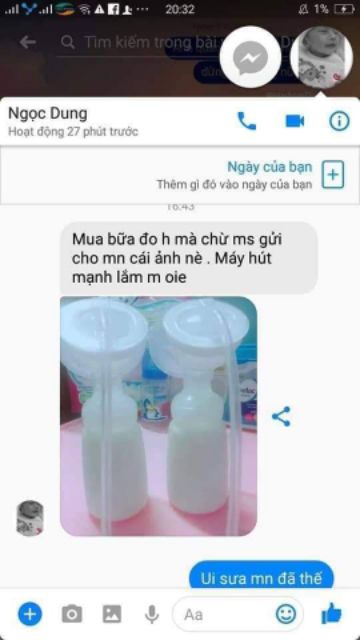Open the emoji picker
Screen dimensions: 360x640
286,614
